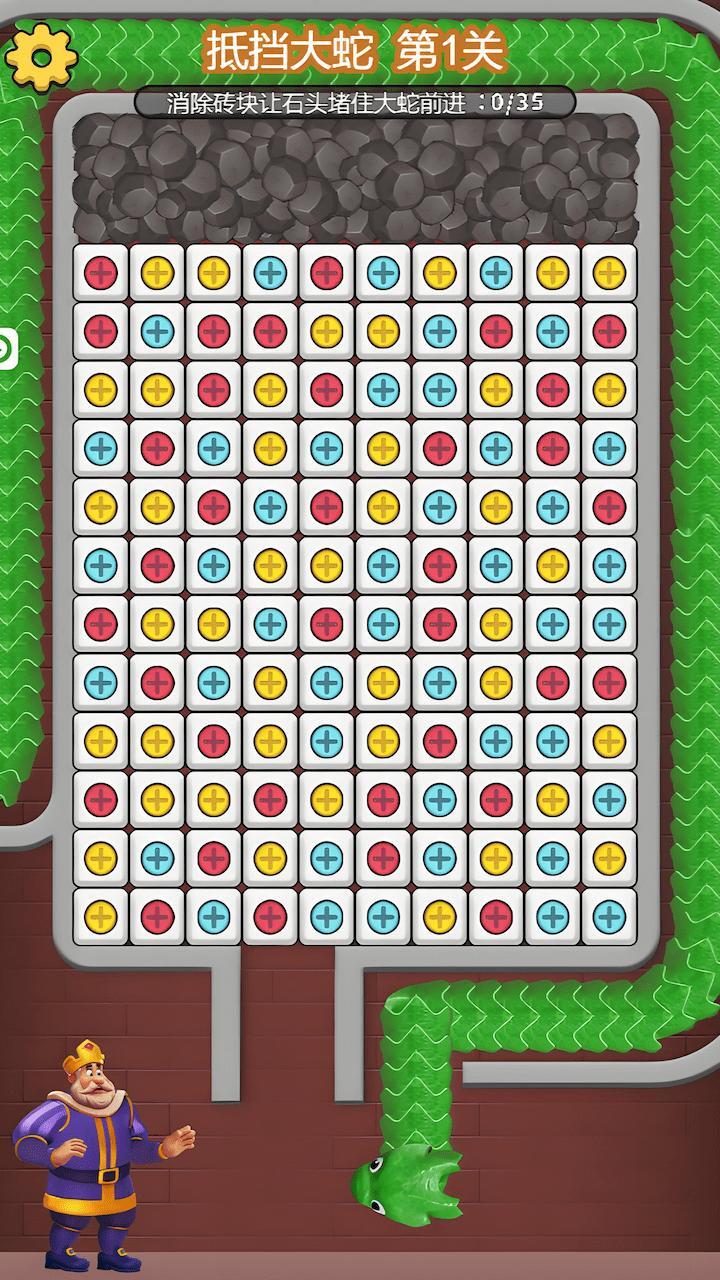The height and width of the screenshot is (1280, 720).
Task: Select the blue tile at the grid's bottom-right corner
Action: coord(609,915)
